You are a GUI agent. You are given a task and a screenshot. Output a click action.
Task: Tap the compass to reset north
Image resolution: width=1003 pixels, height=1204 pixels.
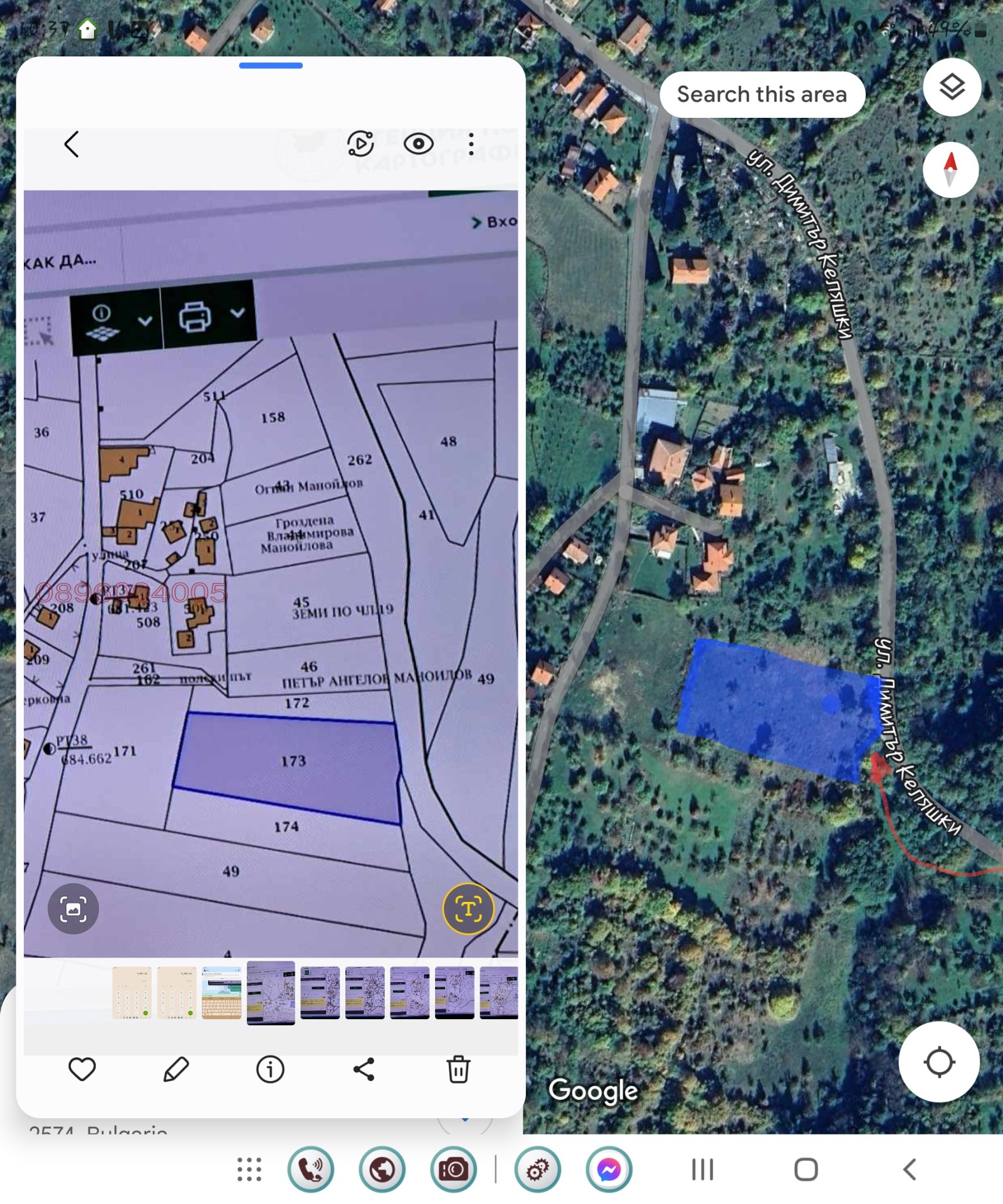pyautogui.click(x=950, y=170)
